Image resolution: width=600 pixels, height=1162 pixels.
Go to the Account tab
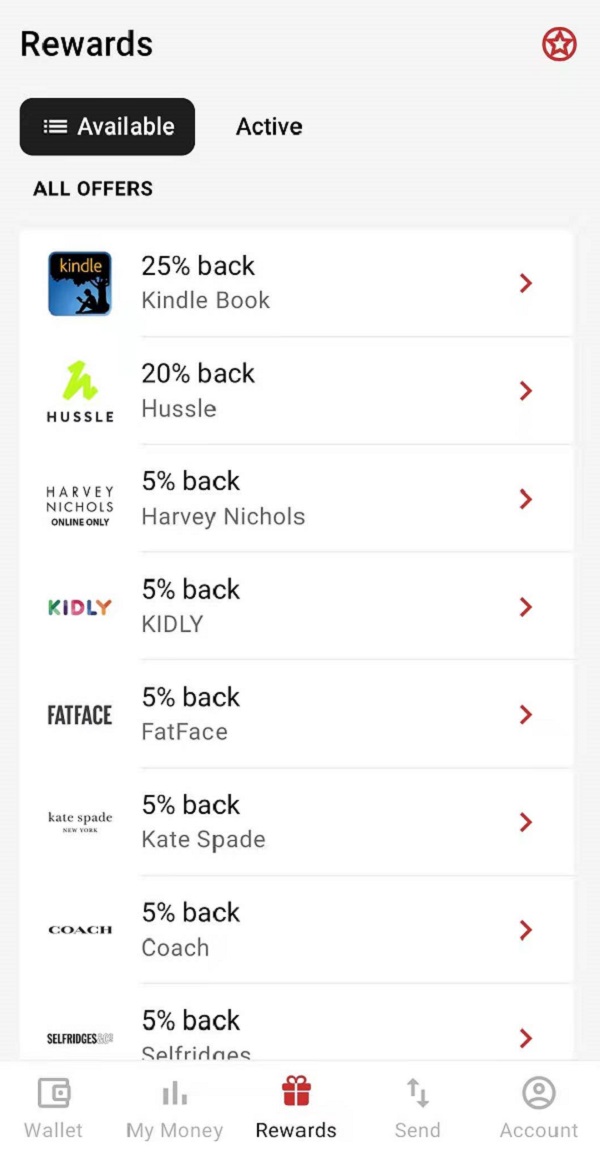point(539,1109)
